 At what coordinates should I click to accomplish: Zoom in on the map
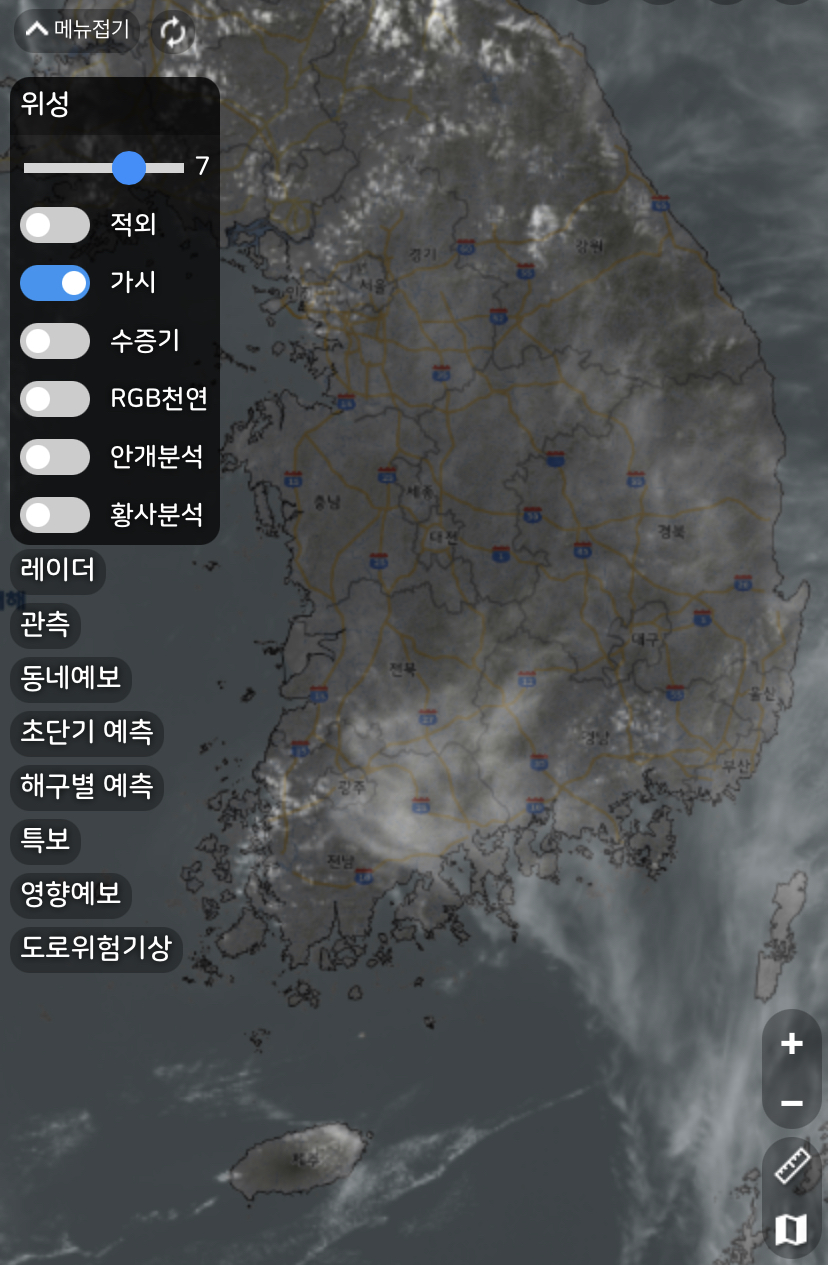(791, 1044)
